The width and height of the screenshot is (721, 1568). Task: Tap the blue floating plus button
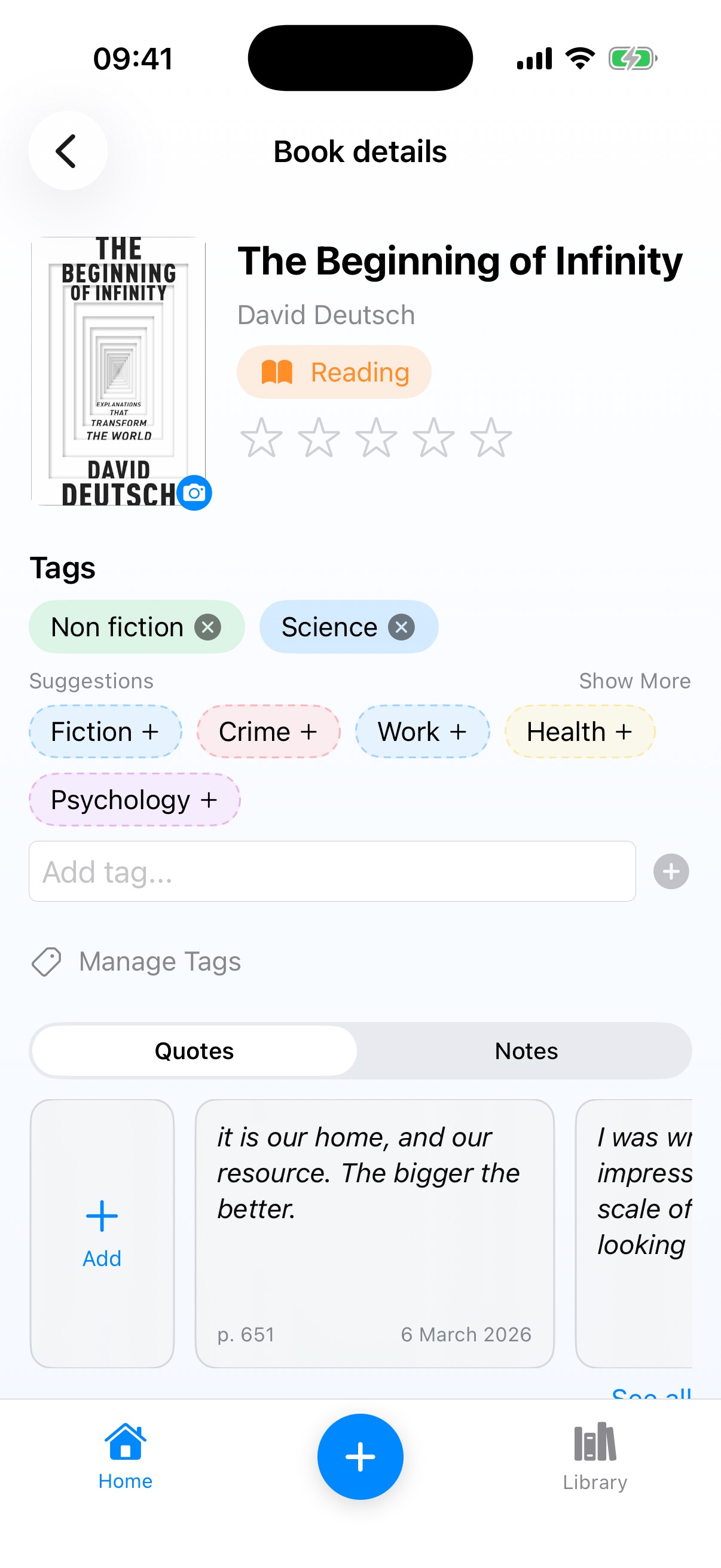pyautogui.click(x=360, y=1456)
